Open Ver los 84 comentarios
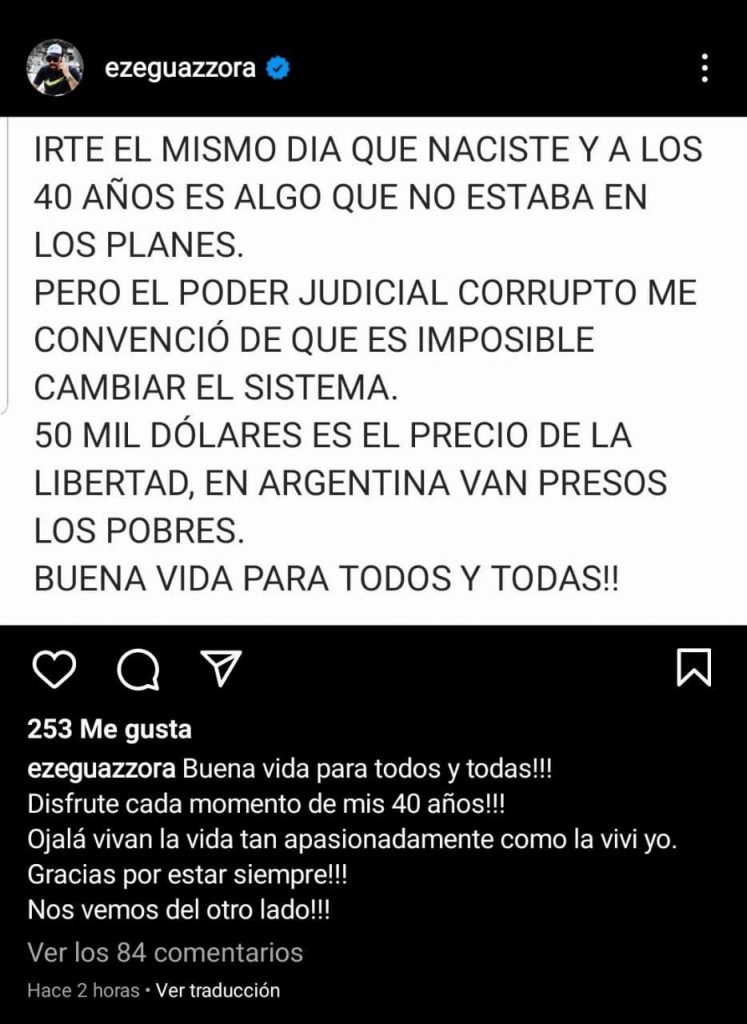The height and width of the screenshot is (1024, 747). pos(165,951)
